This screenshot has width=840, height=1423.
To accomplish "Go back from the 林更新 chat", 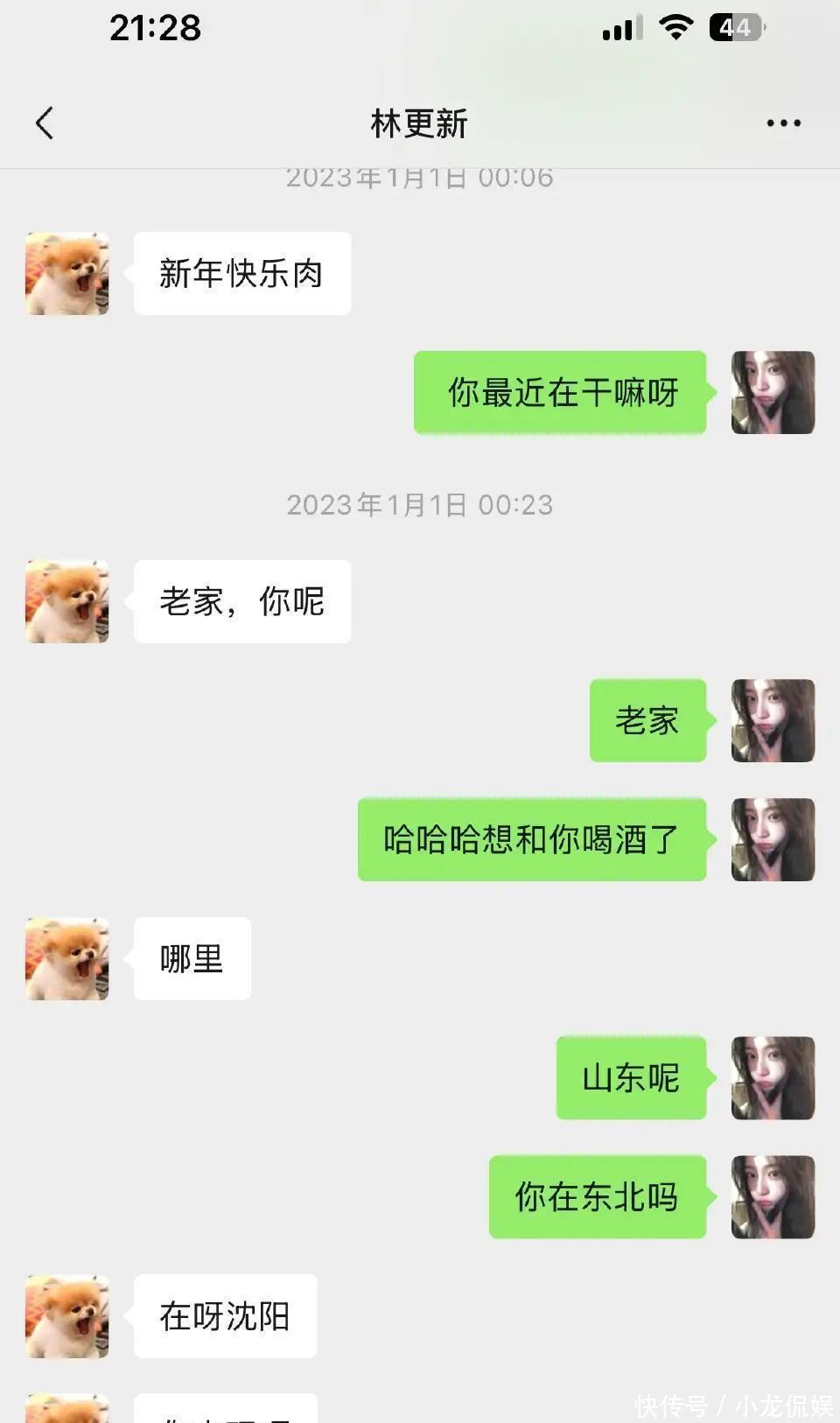I will [45, 123].
